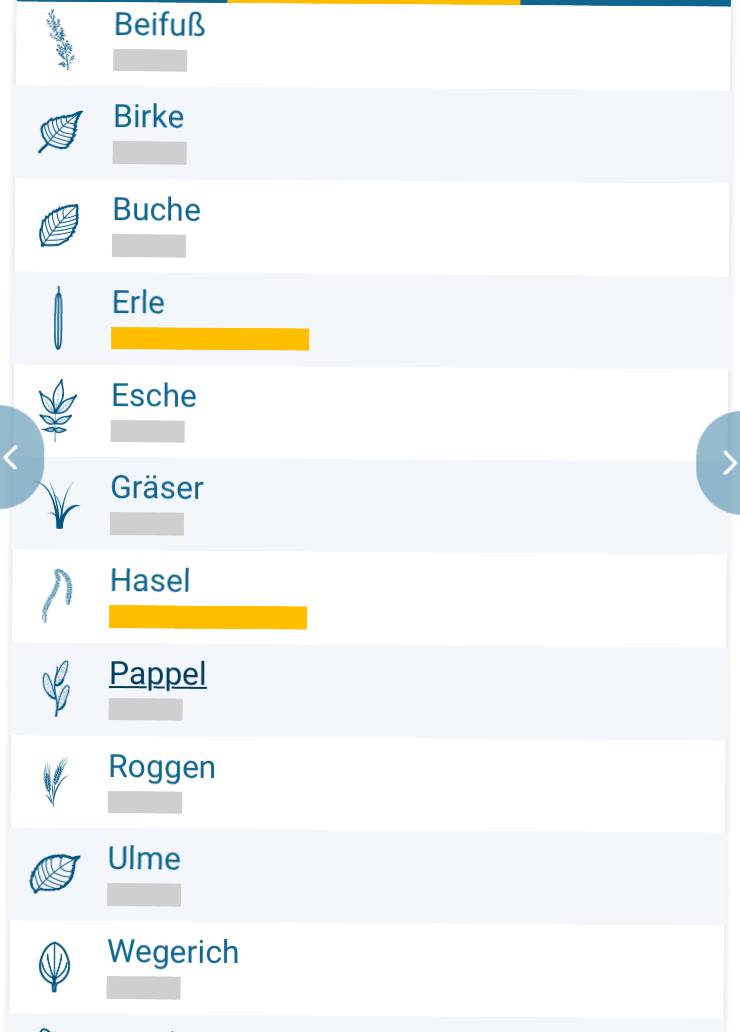The width and height of the screenshot is (740, 1032).
Task: Follow the underlined Pappel link
Action: click(x=157, y=674)
